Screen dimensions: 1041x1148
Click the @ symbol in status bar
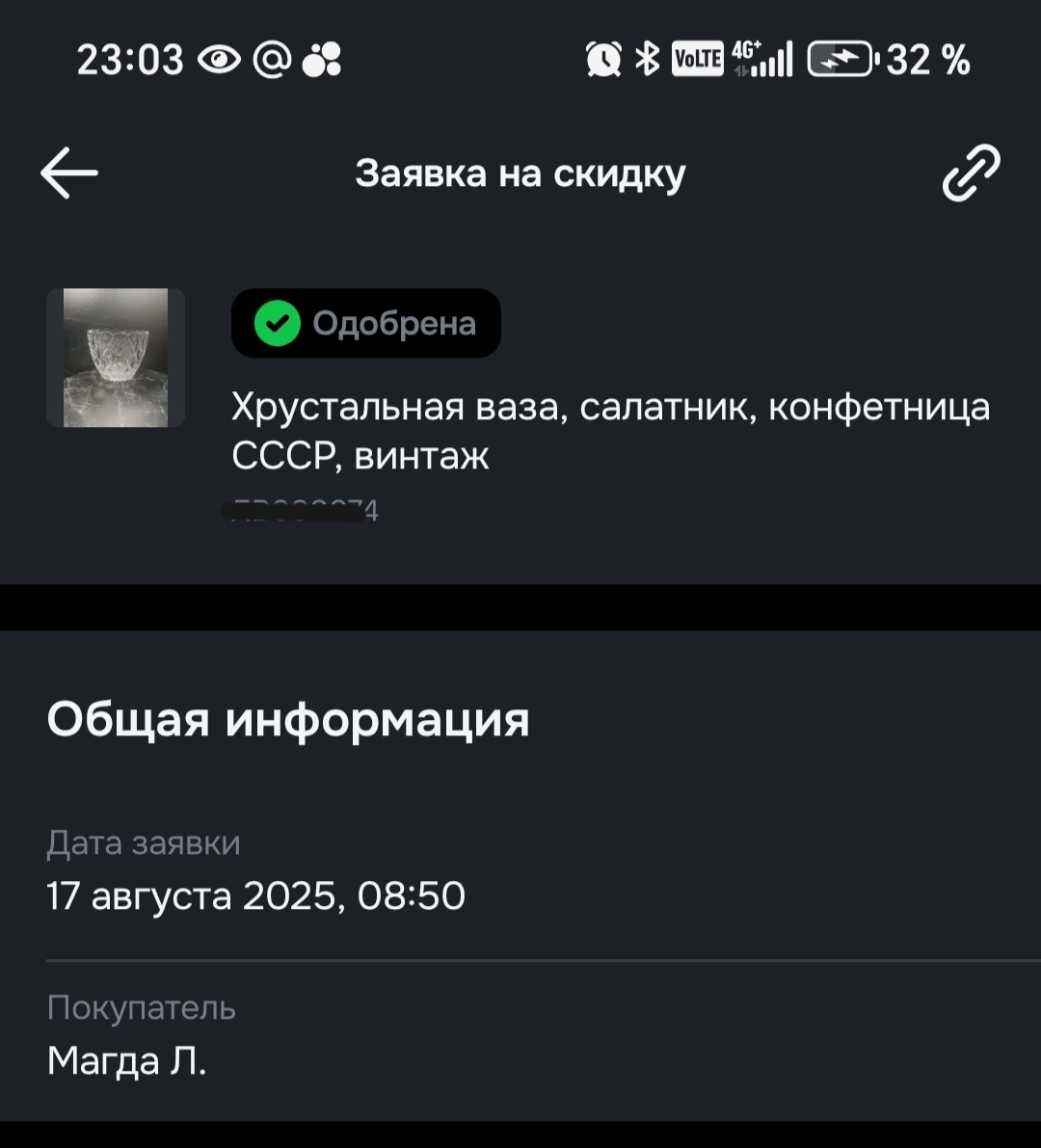[x=273, y=59]
